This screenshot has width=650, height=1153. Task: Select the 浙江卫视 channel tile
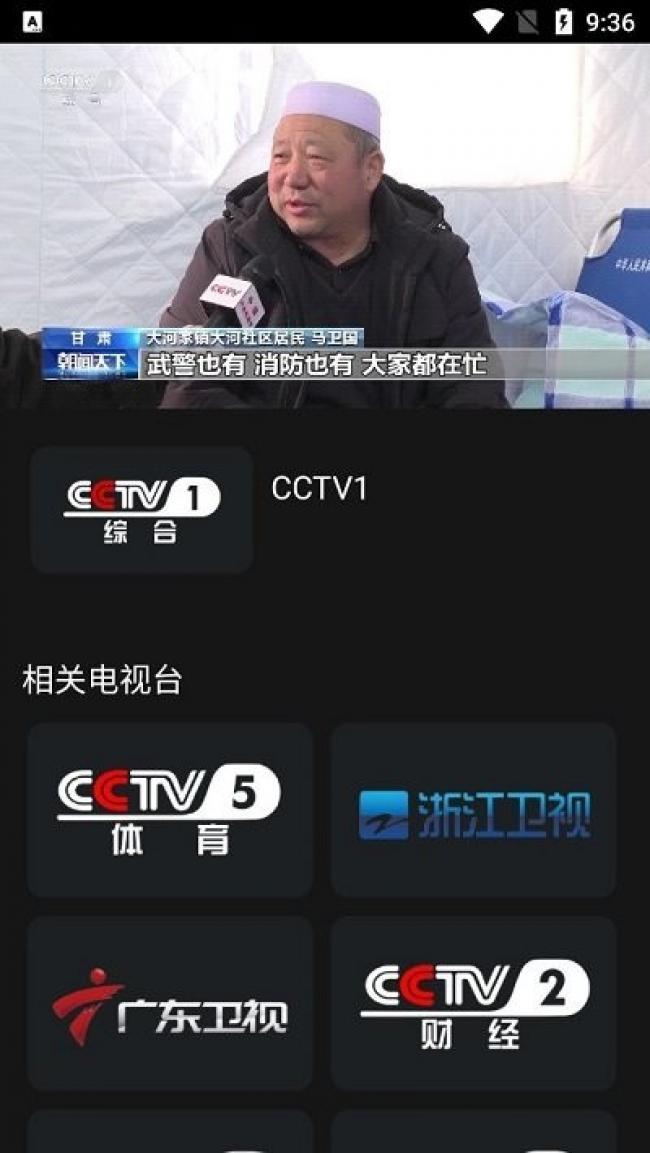click(x=473, y=810)
